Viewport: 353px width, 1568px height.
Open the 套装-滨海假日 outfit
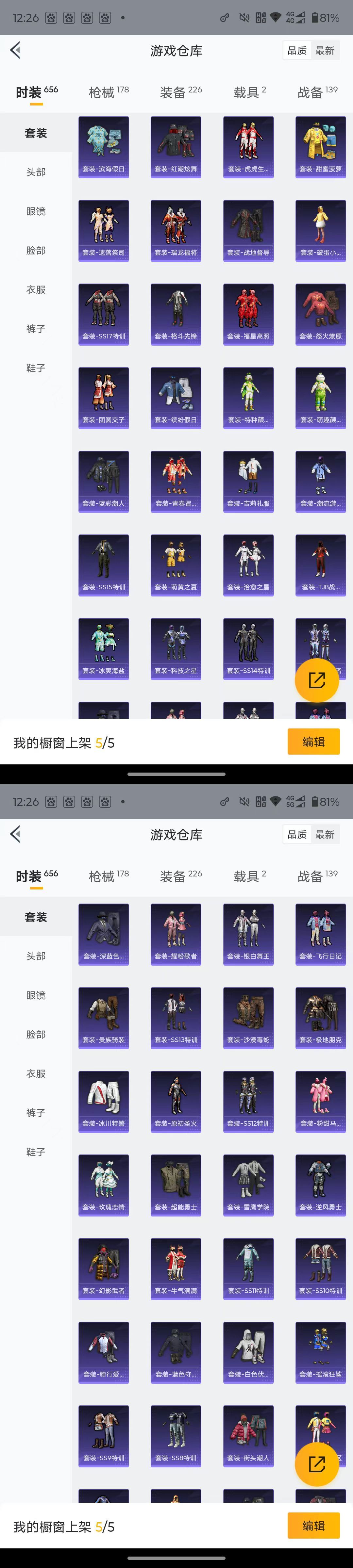click(x=104, y=147)
